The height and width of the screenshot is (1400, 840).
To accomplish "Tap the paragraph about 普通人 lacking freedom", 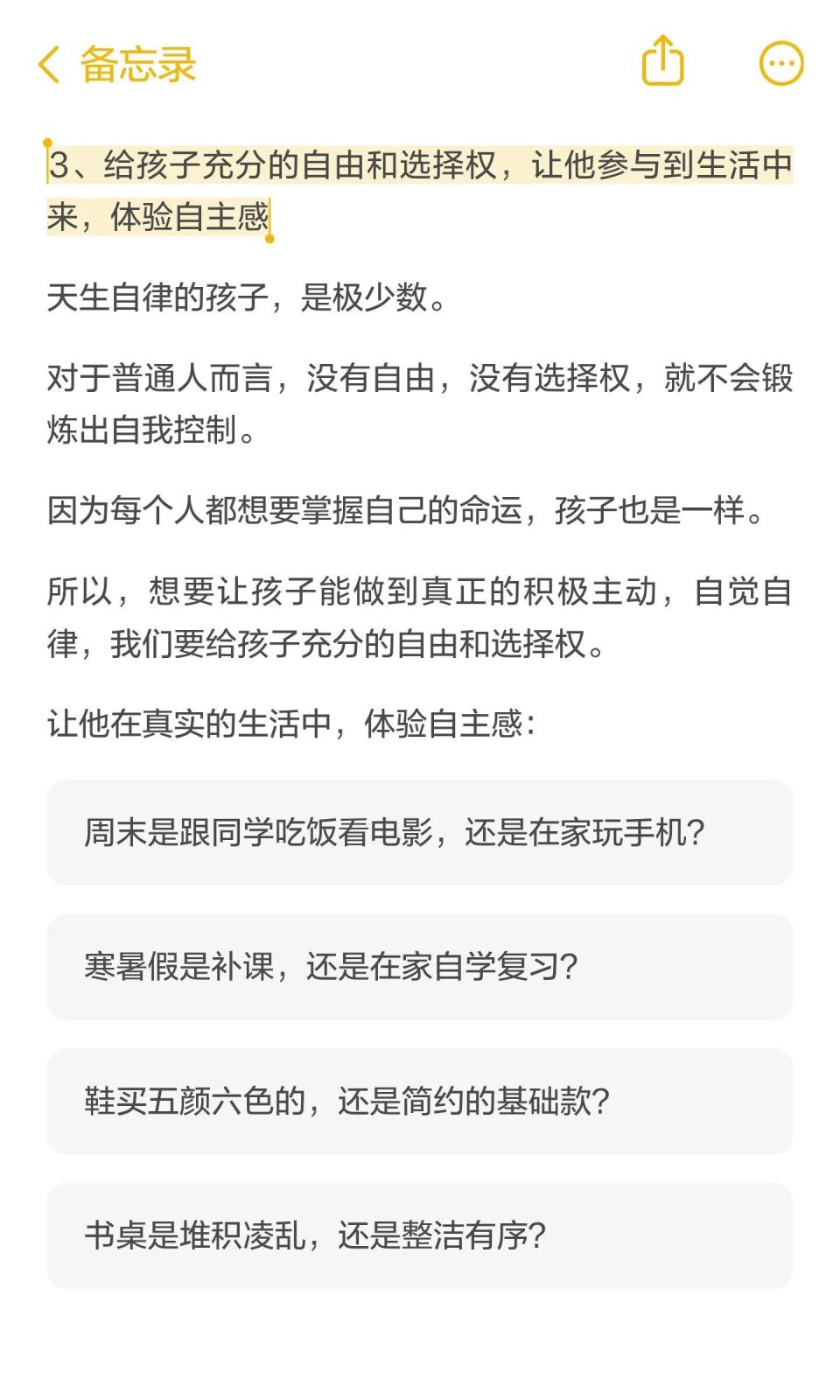I will click(x=420, y=402).
